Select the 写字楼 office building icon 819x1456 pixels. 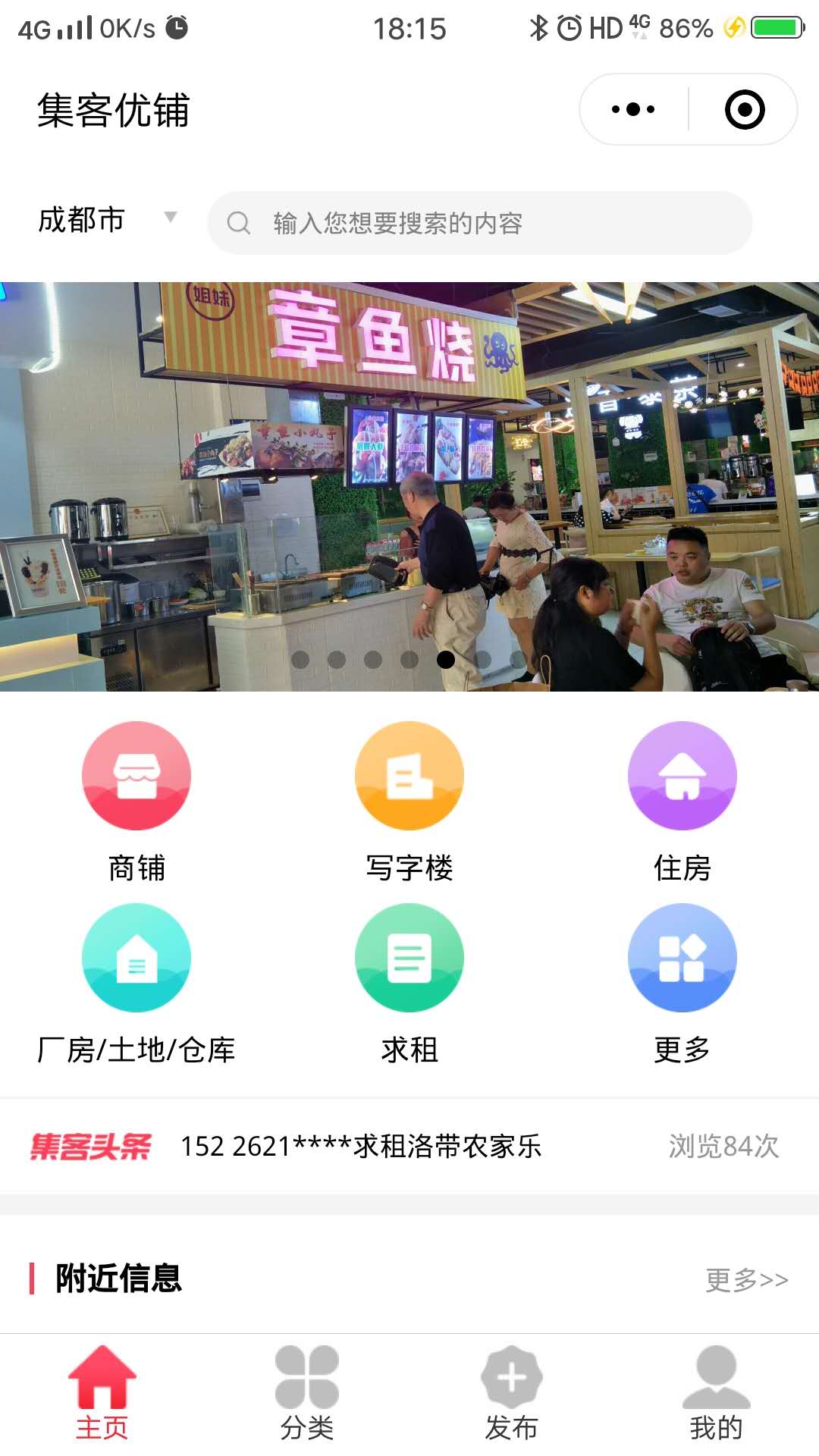tap(409, 777)
